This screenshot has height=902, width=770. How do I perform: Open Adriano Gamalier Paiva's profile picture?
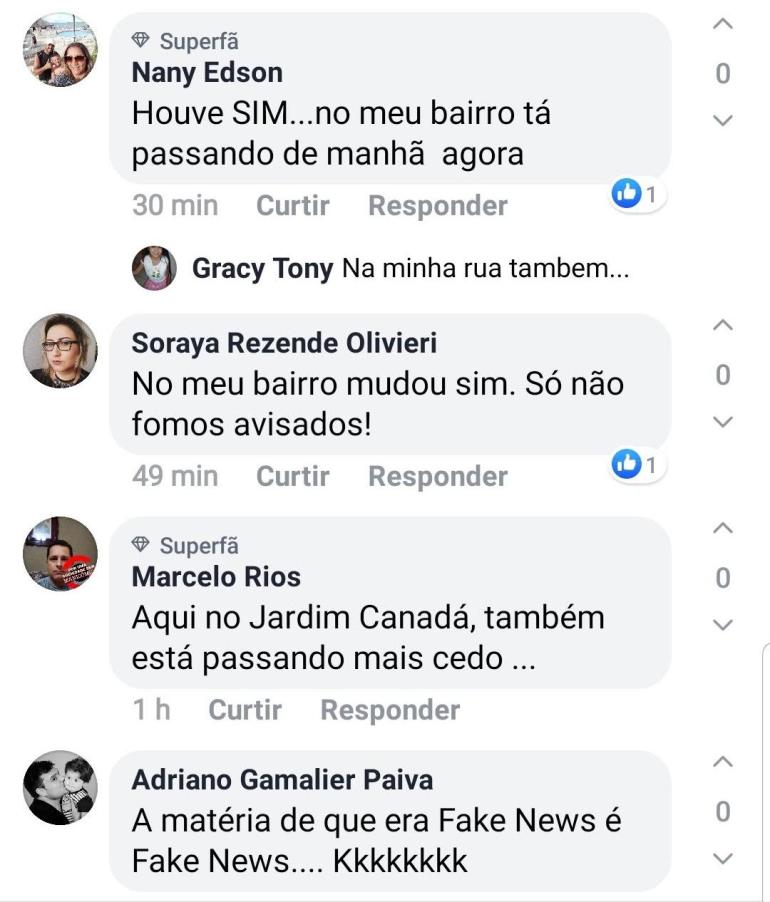coord(60,788)
